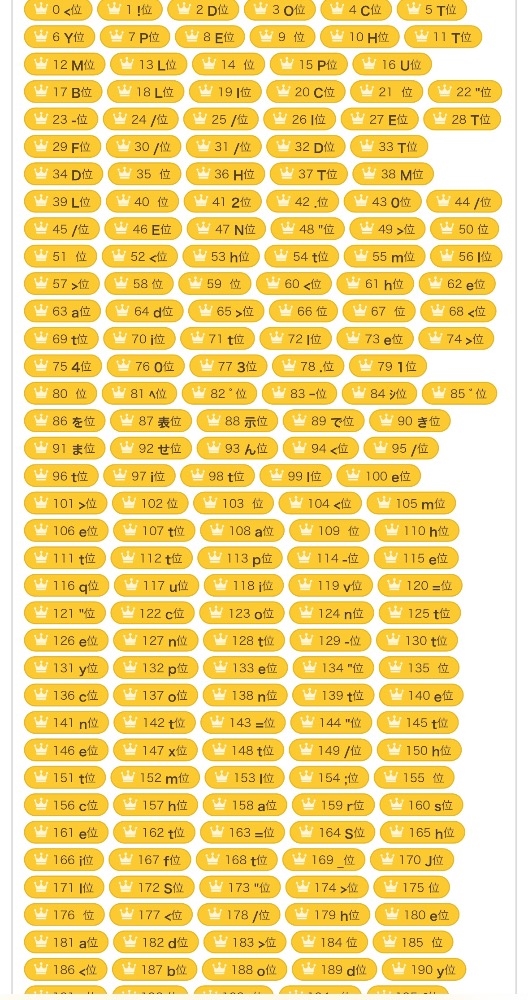Tap the chip 87 表位

[150, 421]
